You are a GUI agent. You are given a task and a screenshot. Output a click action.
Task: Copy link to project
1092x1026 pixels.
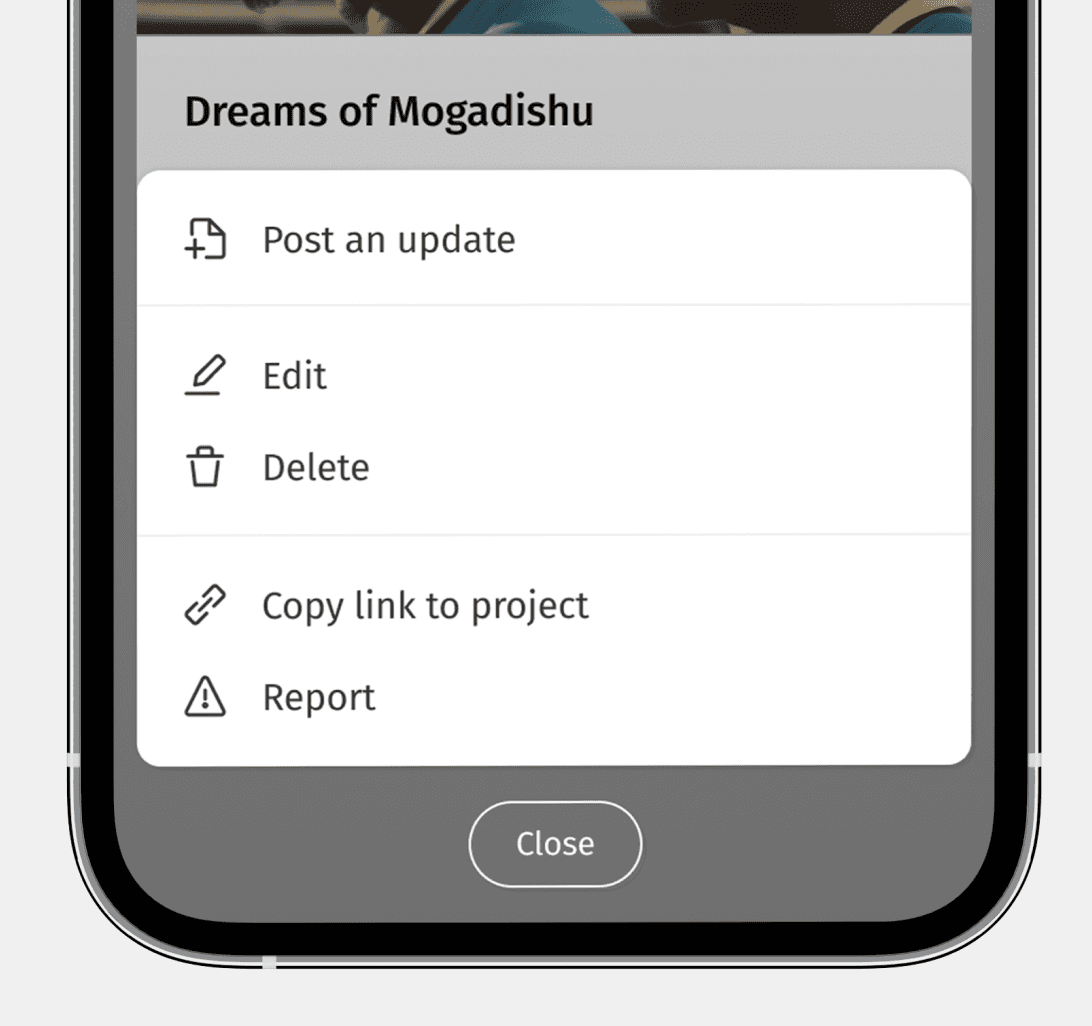click(424, 606)
